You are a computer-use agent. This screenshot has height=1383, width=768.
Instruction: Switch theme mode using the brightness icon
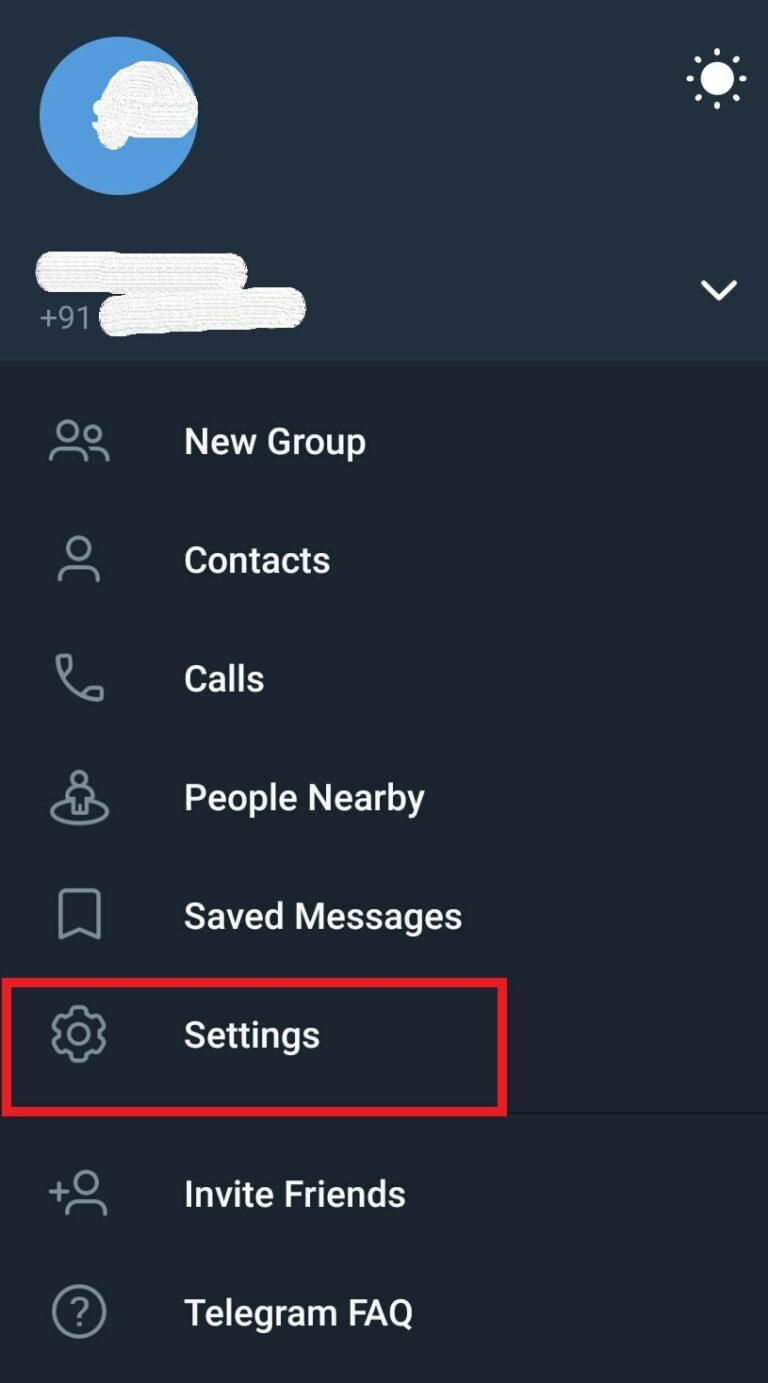[x=716, y=78]
